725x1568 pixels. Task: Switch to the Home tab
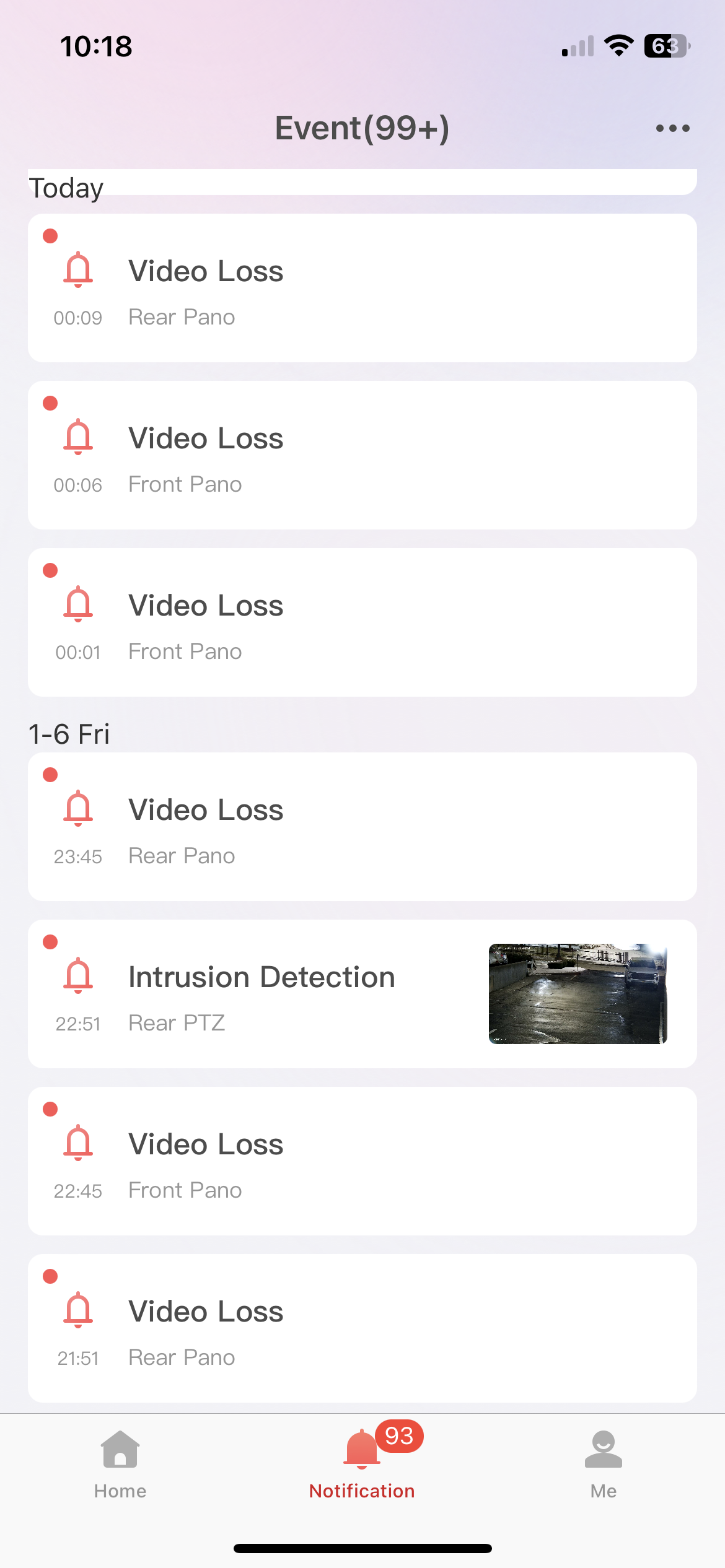[120, 1465]
